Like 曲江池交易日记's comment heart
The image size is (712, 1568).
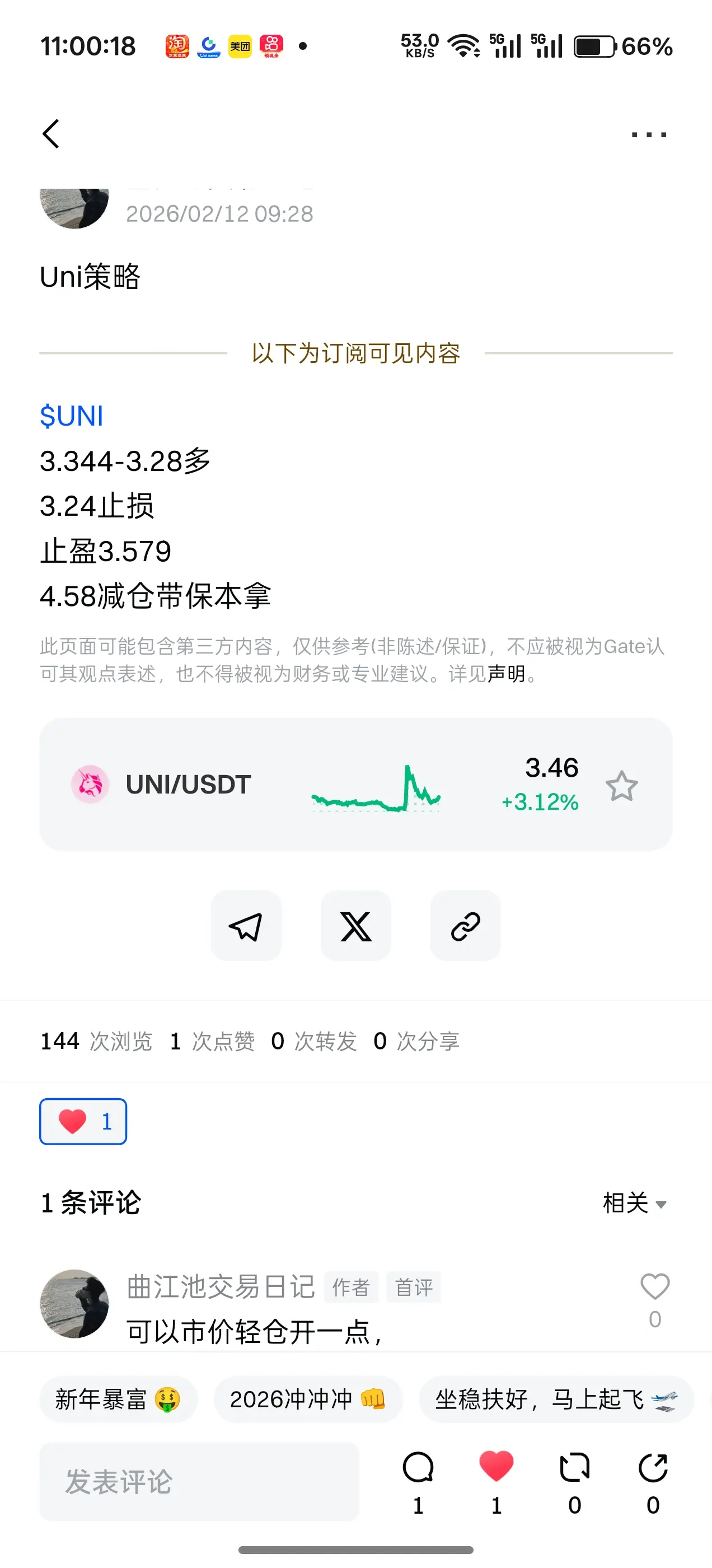[654, 1287]
